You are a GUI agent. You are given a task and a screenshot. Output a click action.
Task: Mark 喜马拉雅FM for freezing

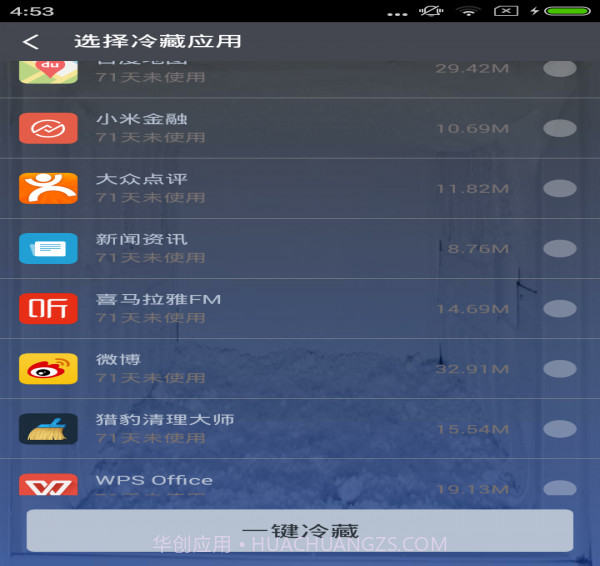(560, 308)
